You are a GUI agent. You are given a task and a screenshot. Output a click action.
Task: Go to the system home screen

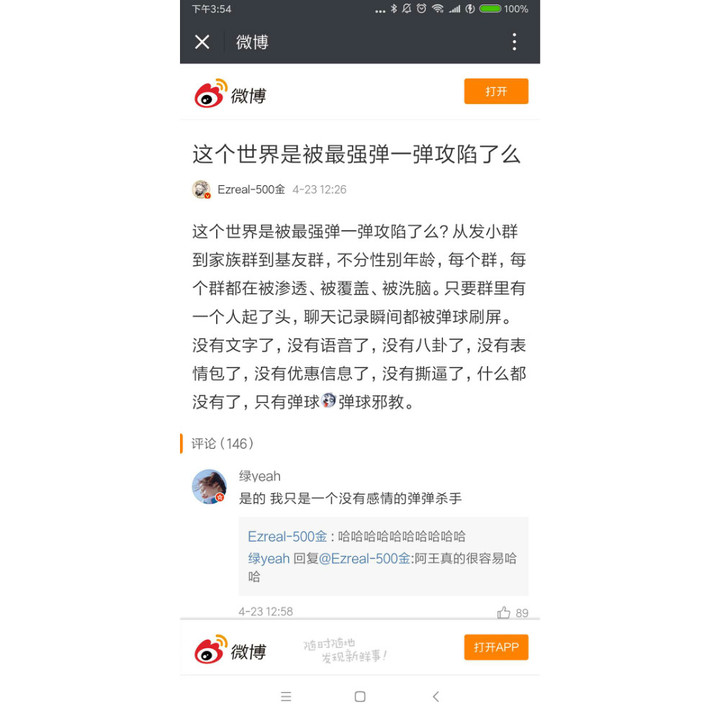click(x=360, y=696)
